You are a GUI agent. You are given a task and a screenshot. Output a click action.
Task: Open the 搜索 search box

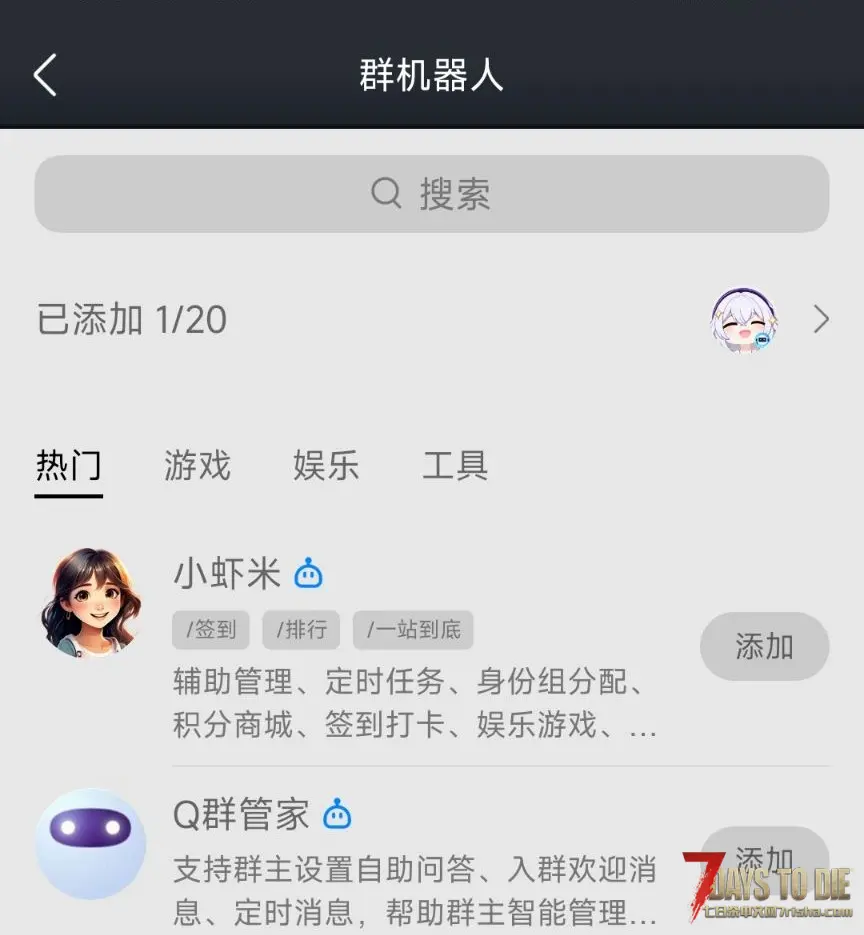click(x=432, y=194)
